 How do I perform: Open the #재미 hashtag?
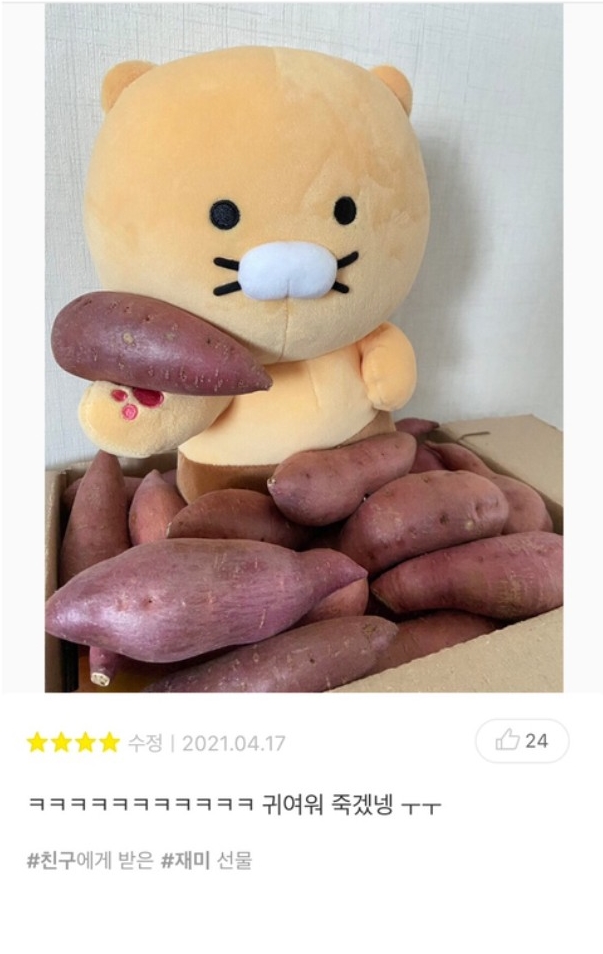pos(182,860)
